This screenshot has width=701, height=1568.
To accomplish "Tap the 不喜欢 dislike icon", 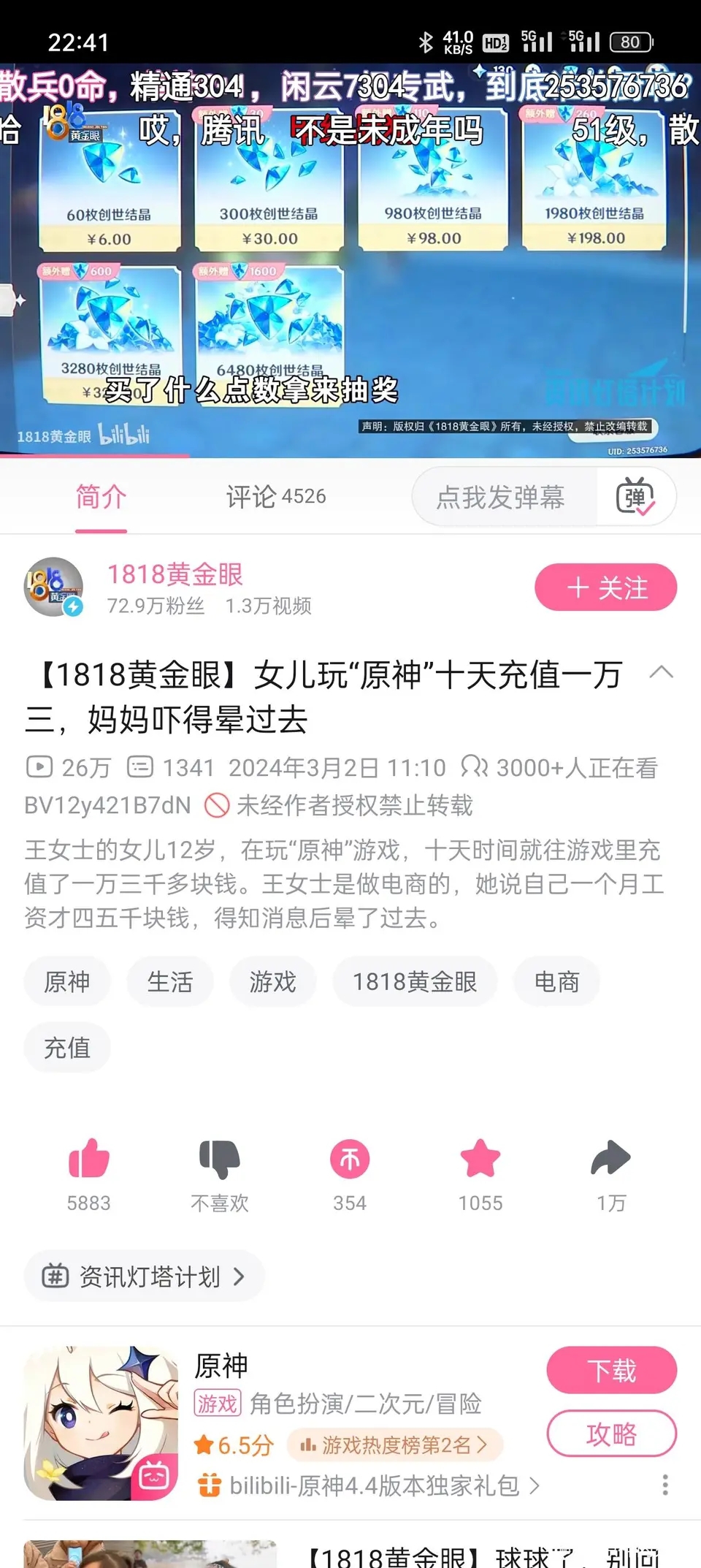I will (219, 1160).
